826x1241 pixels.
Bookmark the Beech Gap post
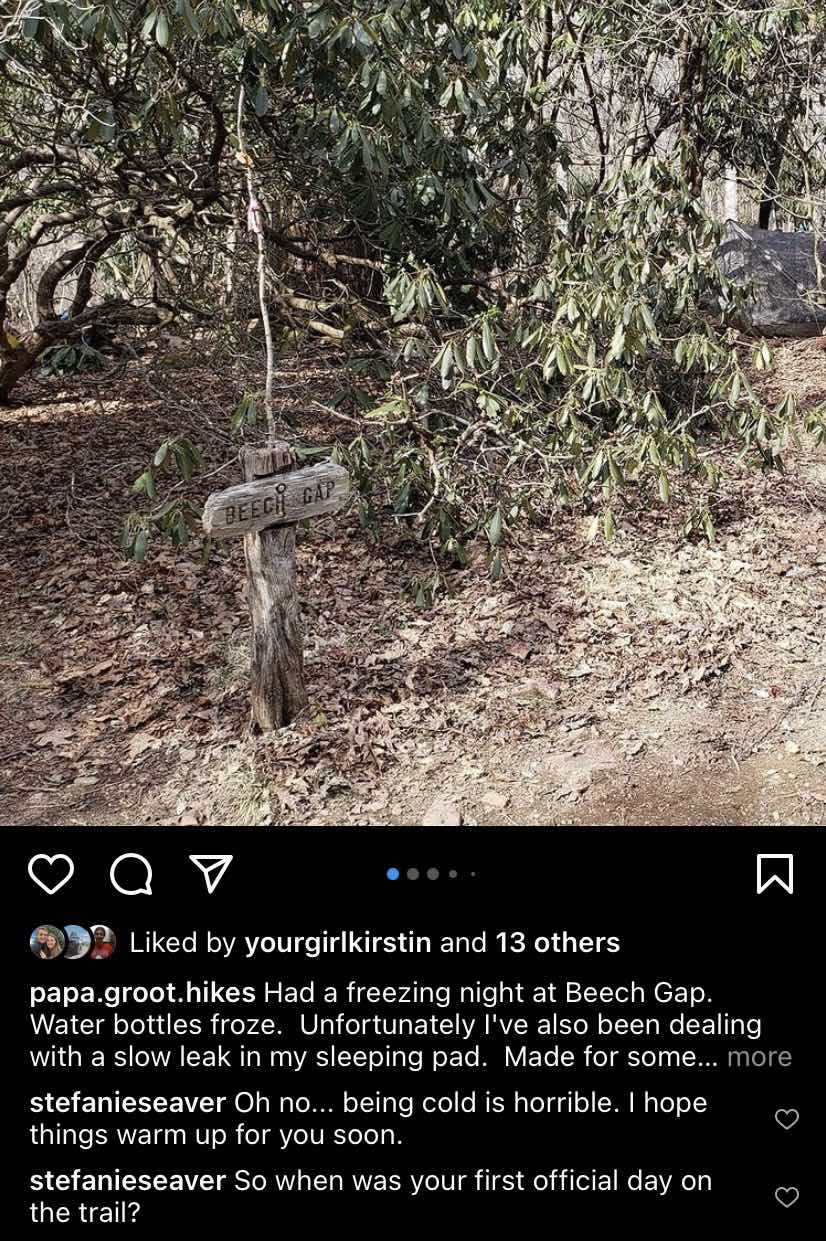pyautogui.click(x=775, y=873)
